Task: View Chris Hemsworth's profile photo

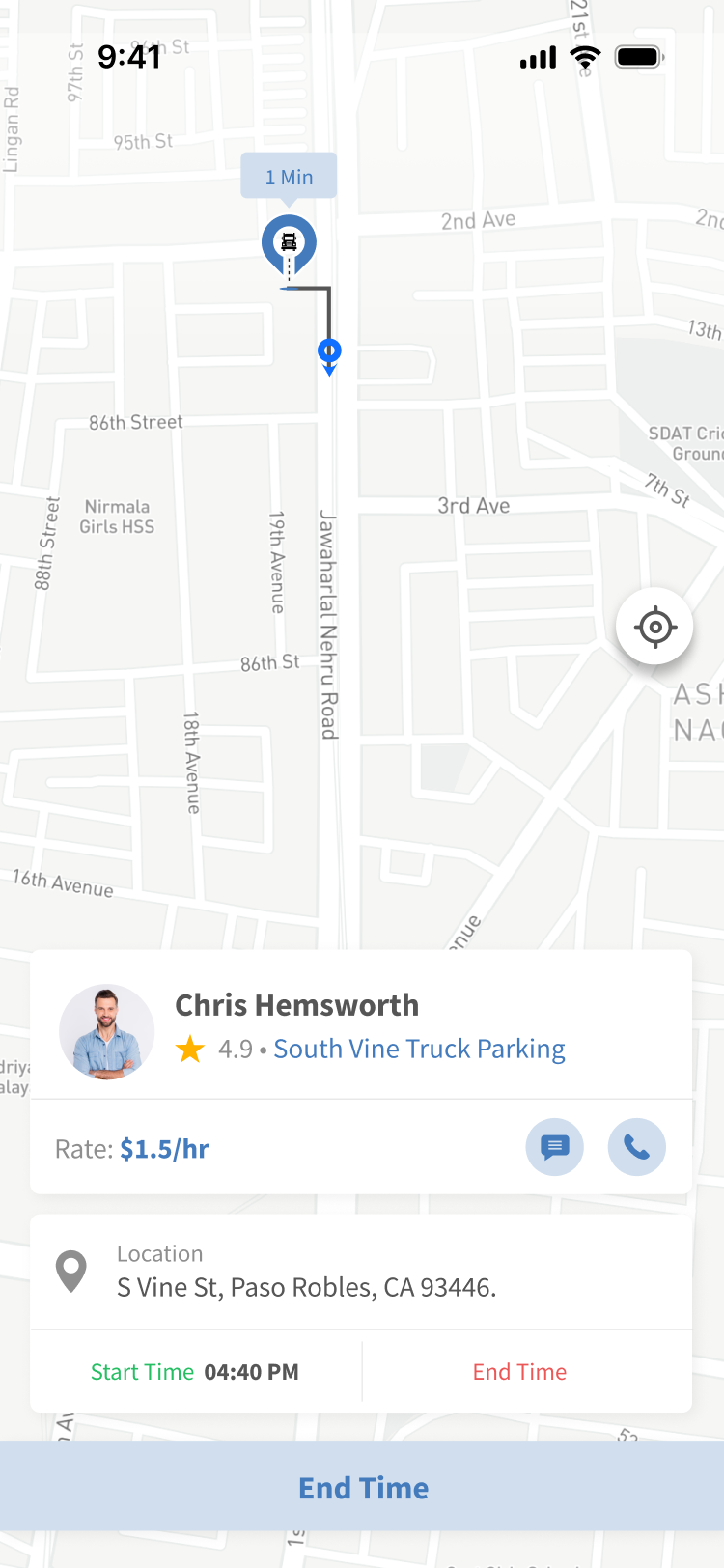Action: point(106,1031)
